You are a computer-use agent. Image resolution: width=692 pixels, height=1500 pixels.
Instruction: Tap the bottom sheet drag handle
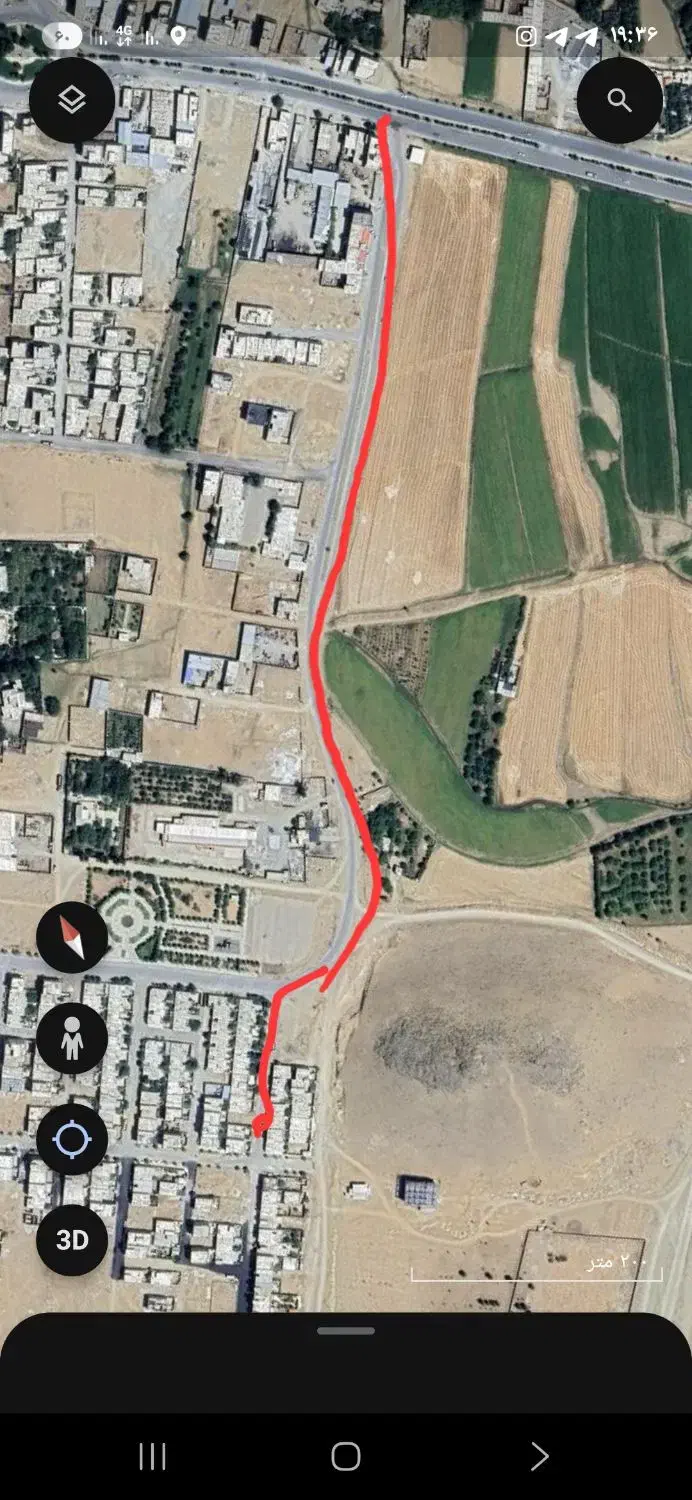coord(346,1331)
